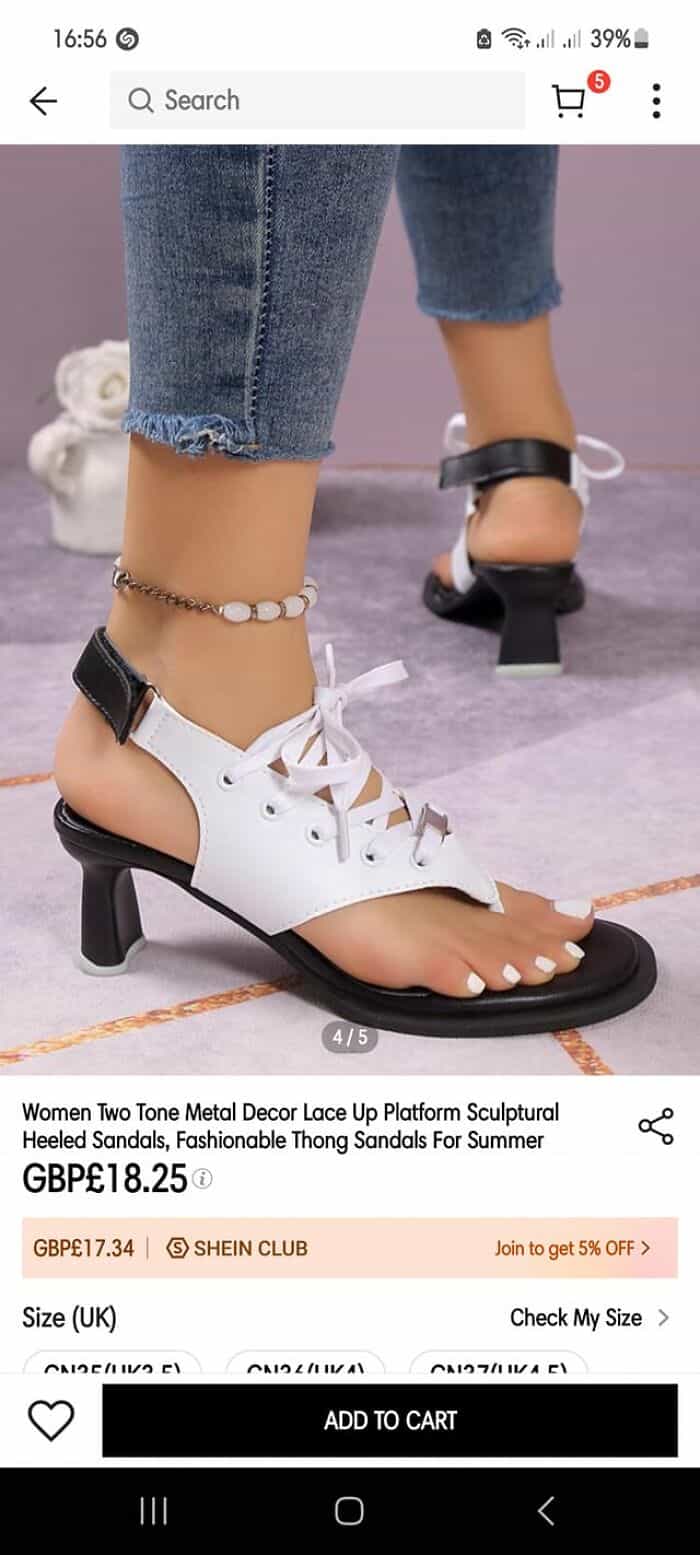Show price details info icon

click(203, 1179)
